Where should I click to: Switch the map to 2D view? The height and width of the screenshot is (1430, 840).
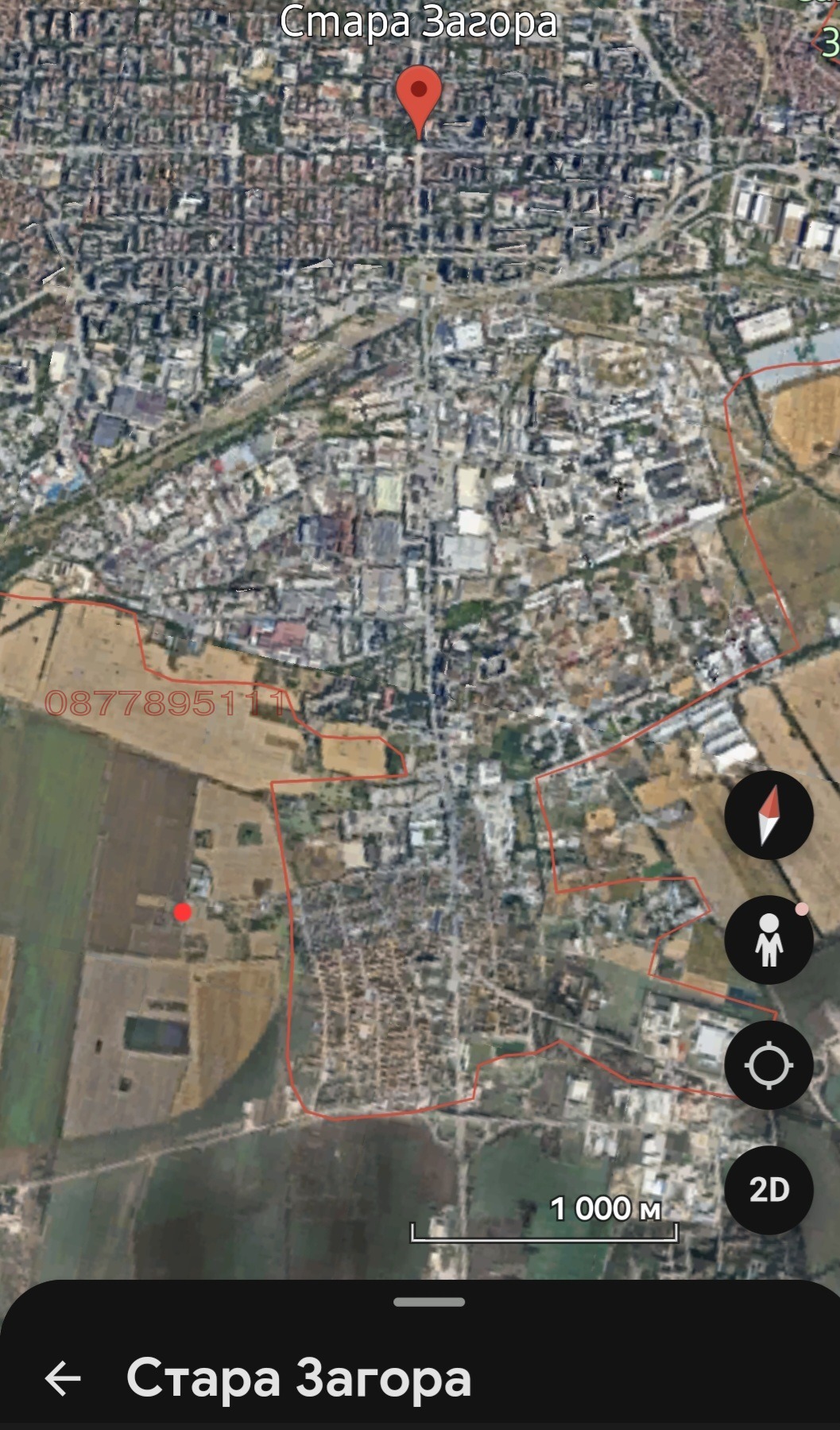point(768,1189)
